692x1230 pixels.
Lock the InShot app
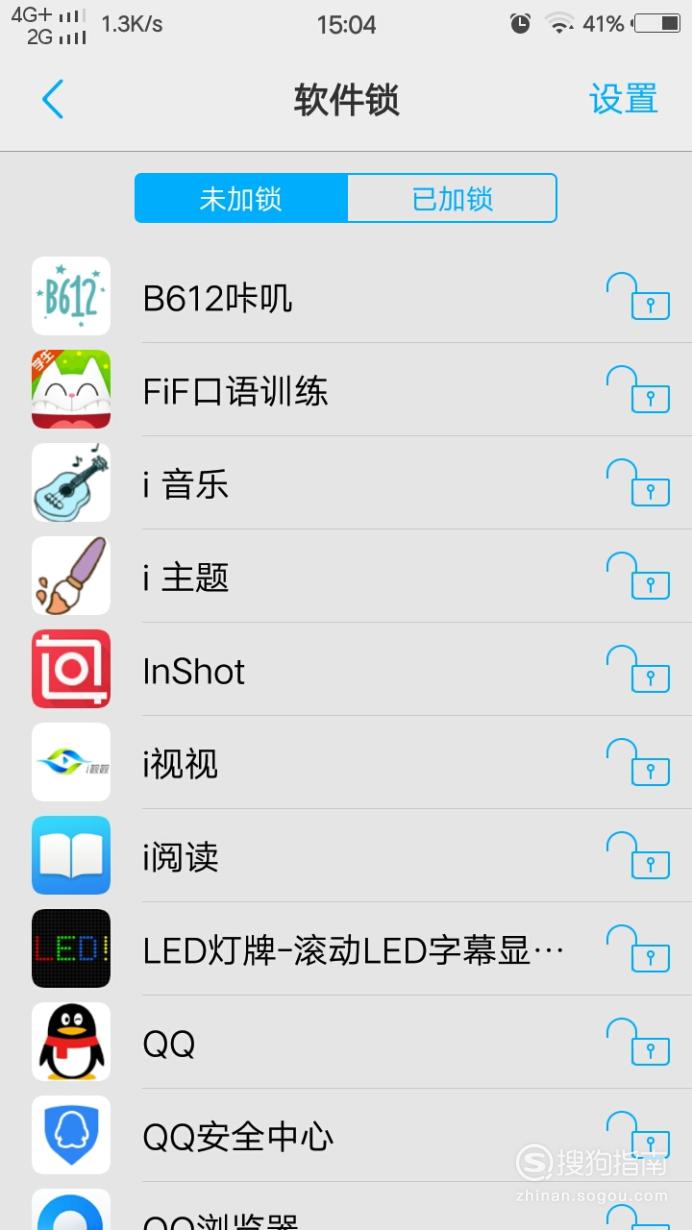pos(638,669)
